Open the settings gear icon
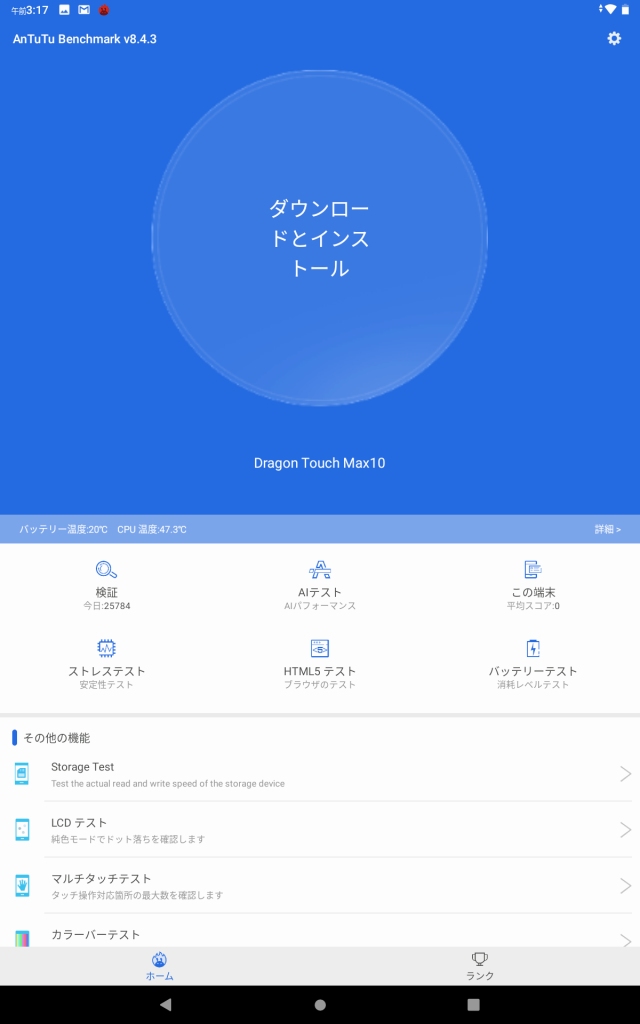The image size is (640, 1024). [x=614, y=39]
